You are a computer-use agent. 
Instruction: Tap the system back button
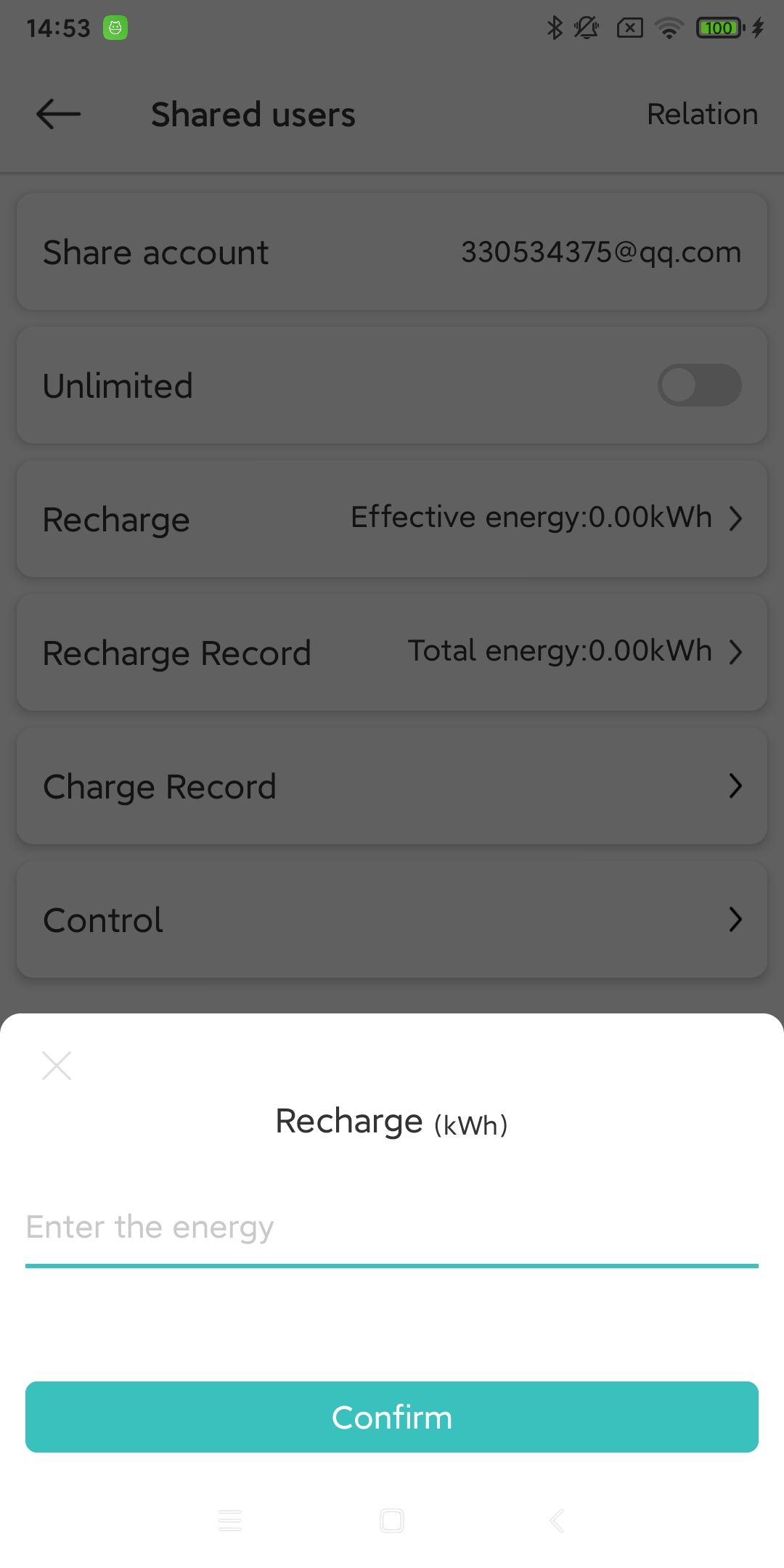tap(557, 1520)
